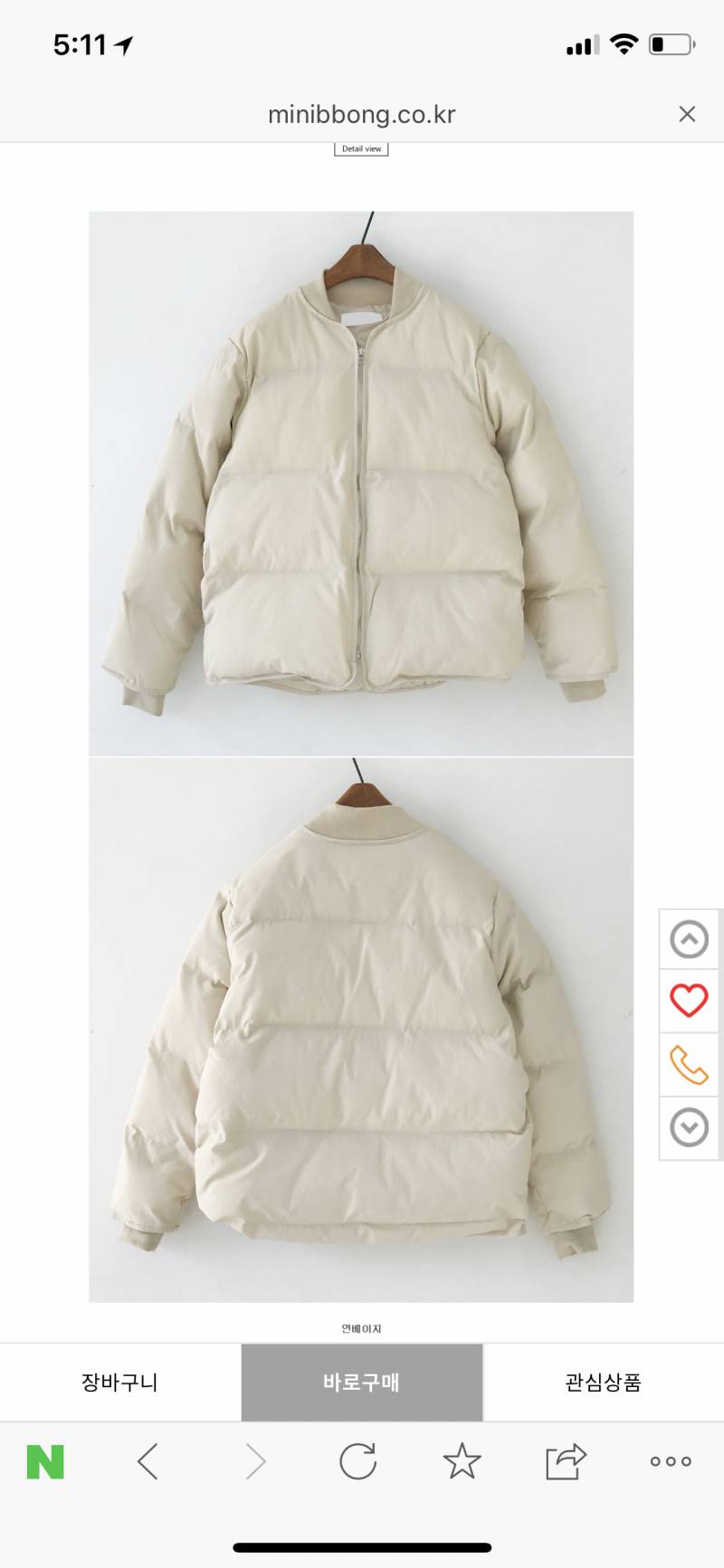This screenshot has width=724, height=1568.
Task: Close the in-app browser page
Action: (687, 114)
